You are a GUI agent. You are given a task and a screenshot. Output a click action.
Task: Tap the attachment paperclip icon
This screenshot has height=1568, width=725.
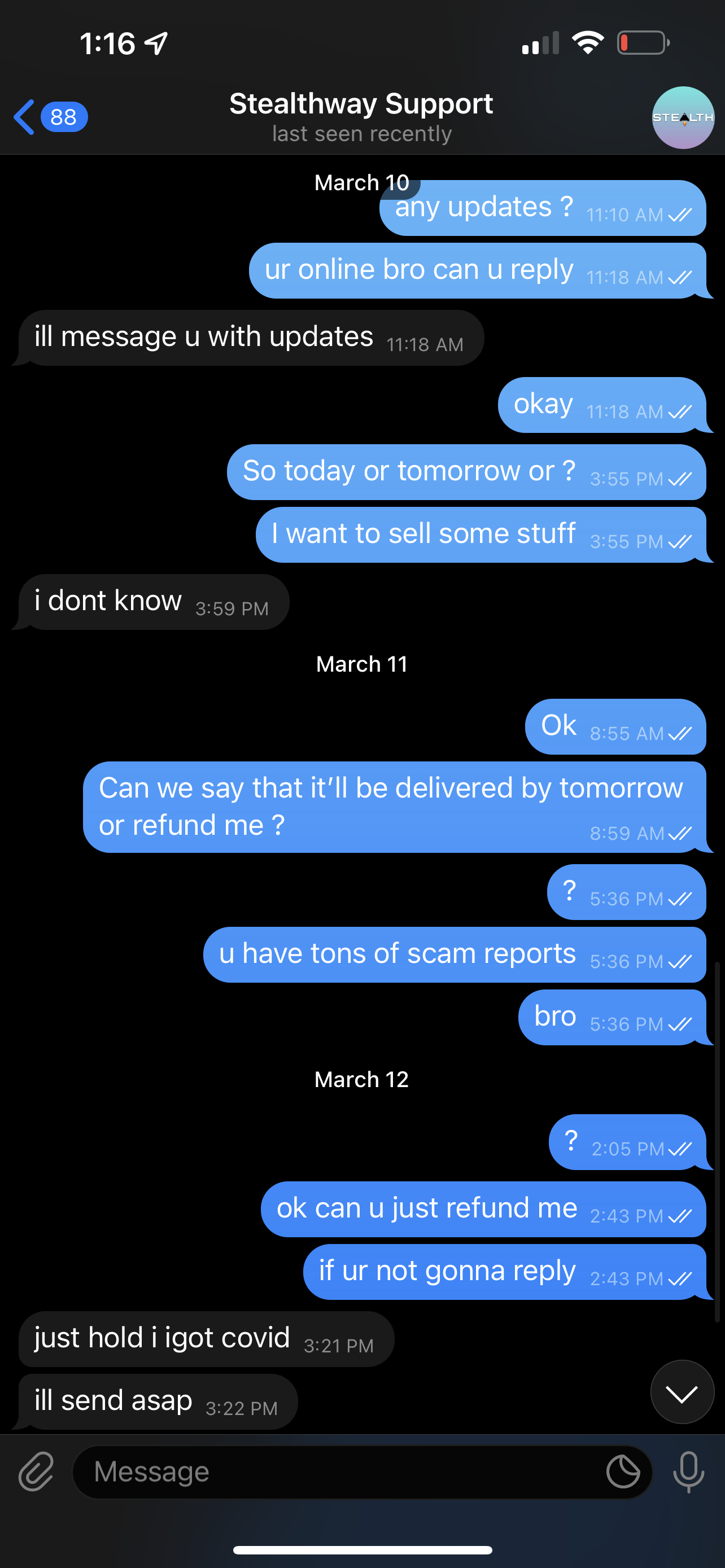(37, 1471)
